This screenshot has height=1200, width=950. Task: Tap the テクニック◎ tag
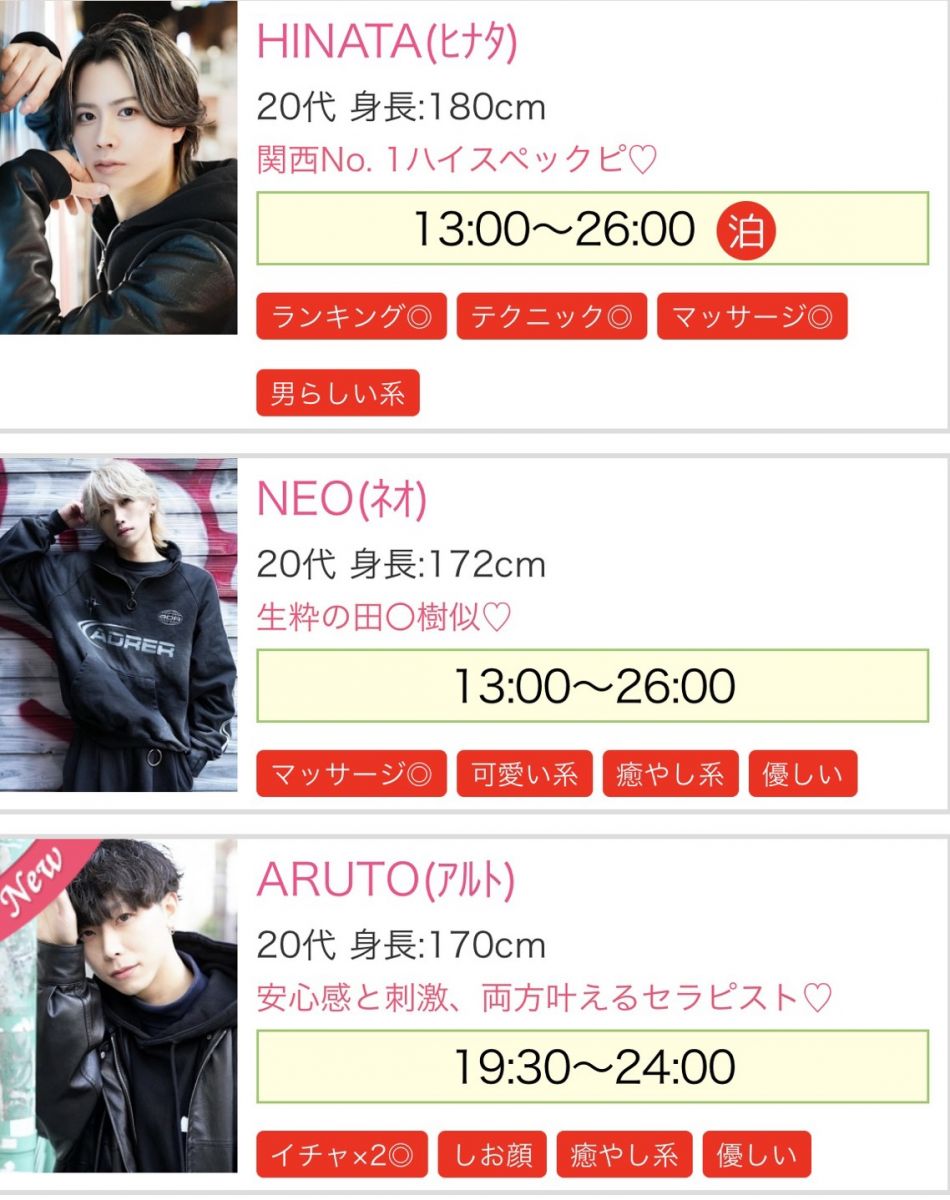click(x=551, y=317)
